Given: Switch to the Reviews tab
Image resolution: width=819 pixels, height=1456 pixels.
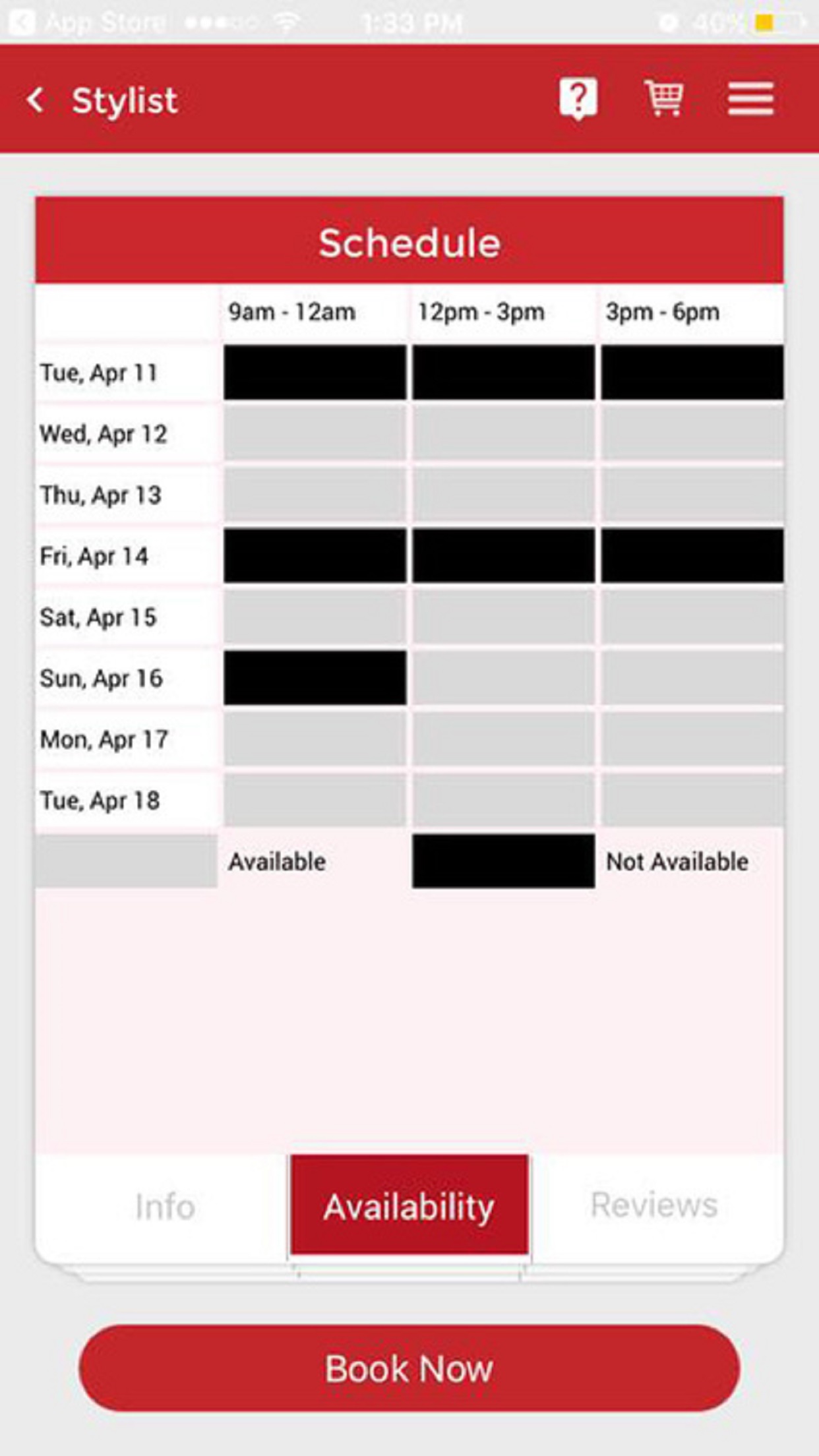Looking at the screenshot, I should 653,1205.
